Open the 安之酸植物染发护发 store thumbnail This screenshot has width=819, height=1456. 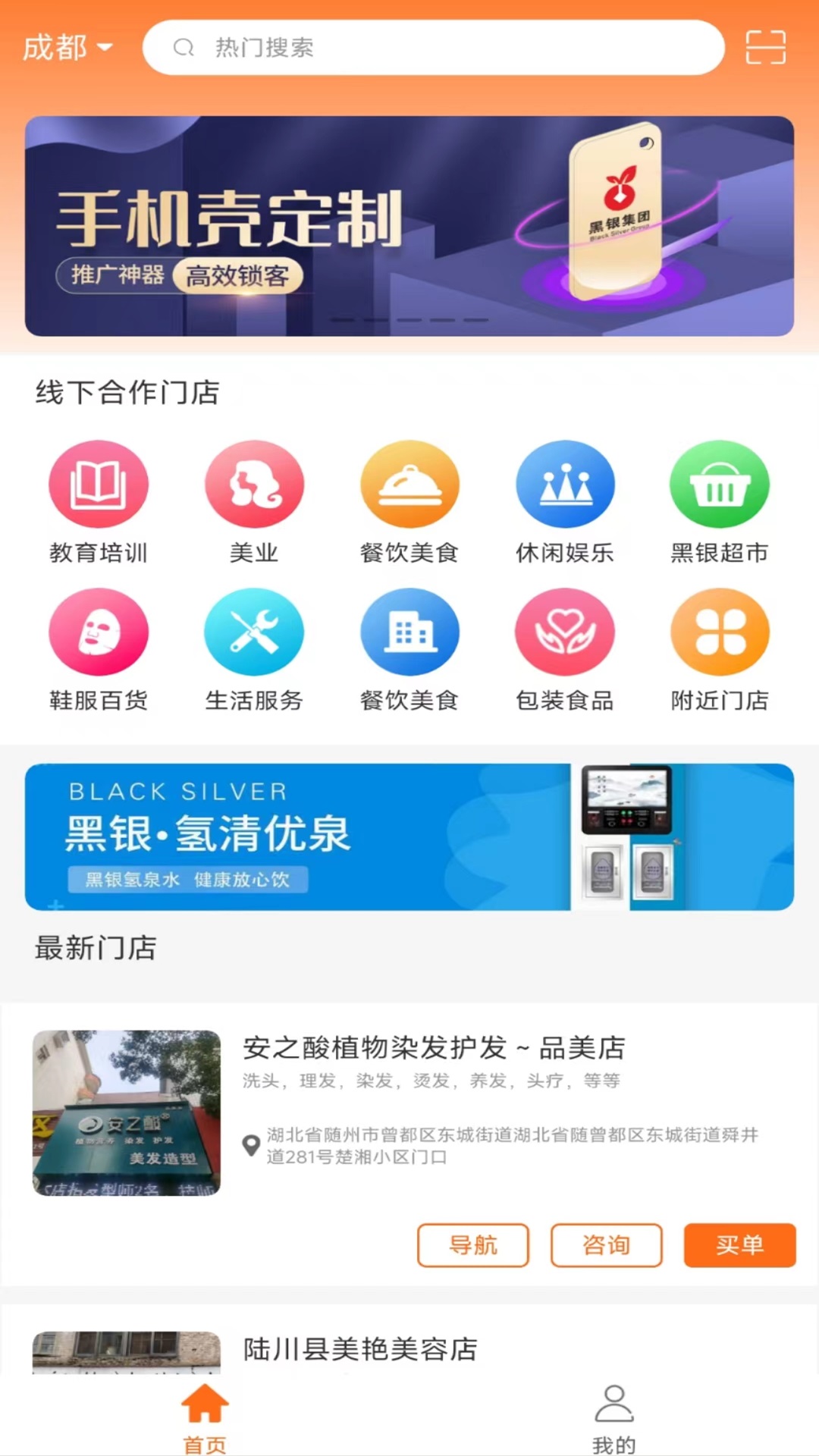tap(127, 1112)
